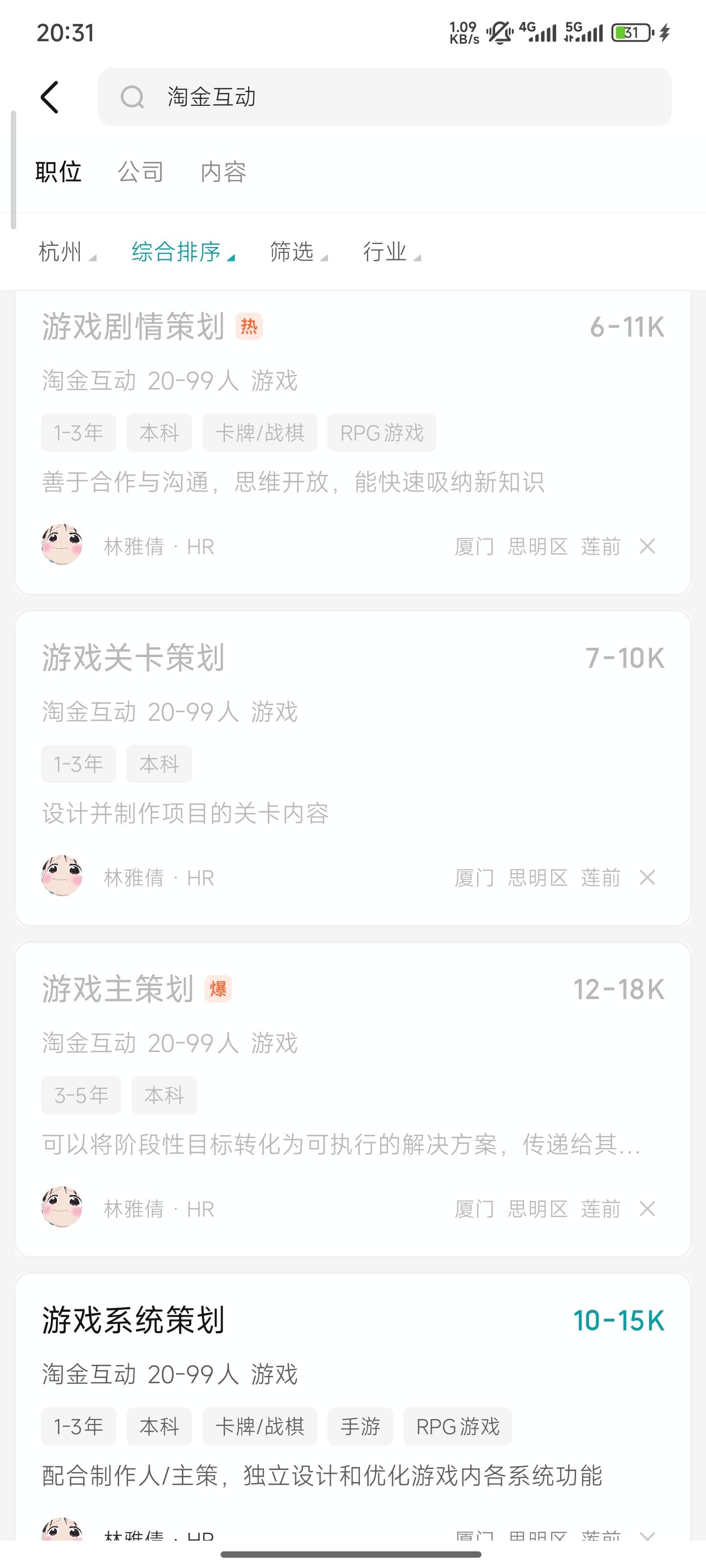Tap the 淘金互动 search field
The image size is (706, 1568).
(x=384, y=98)
